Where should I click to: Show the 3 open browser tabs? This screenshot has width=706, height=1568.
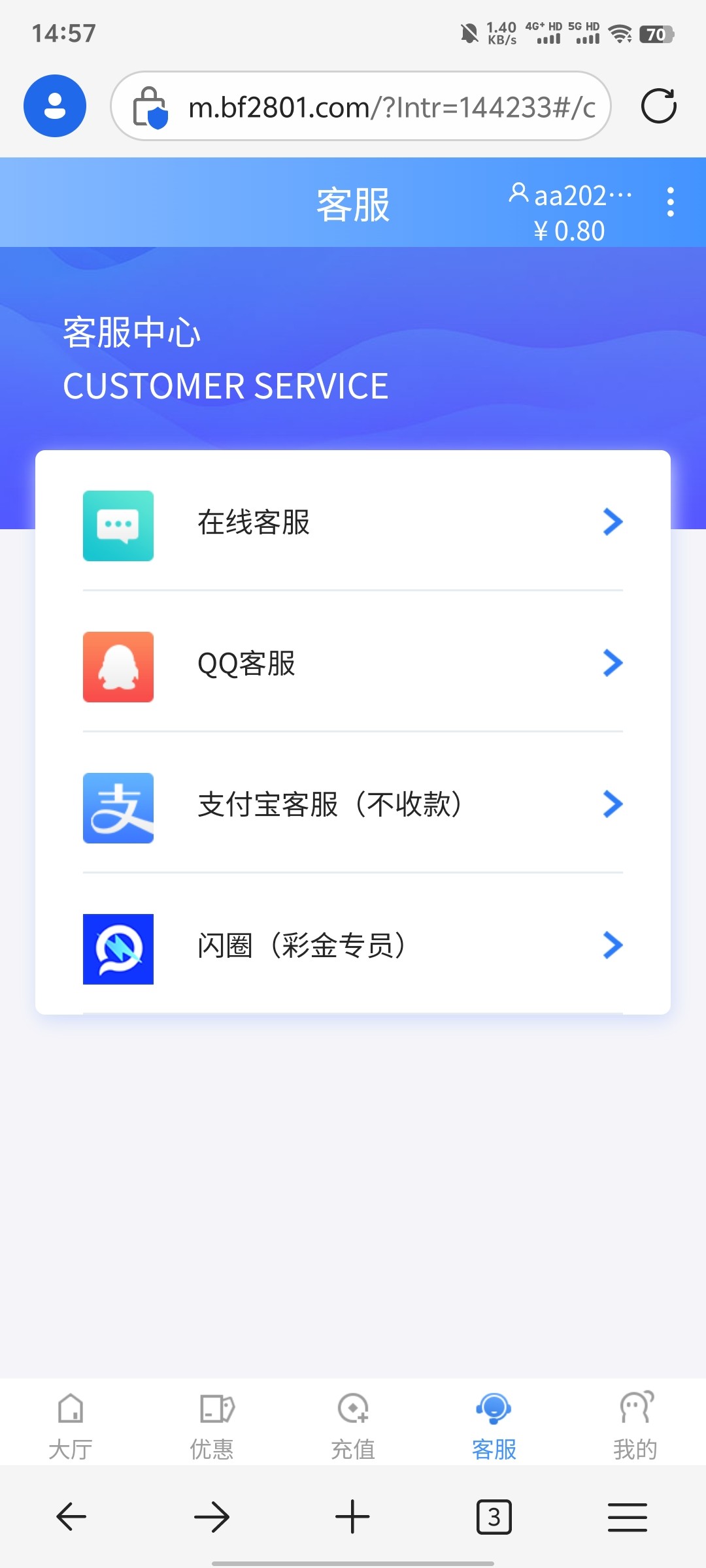(494, 1516)
